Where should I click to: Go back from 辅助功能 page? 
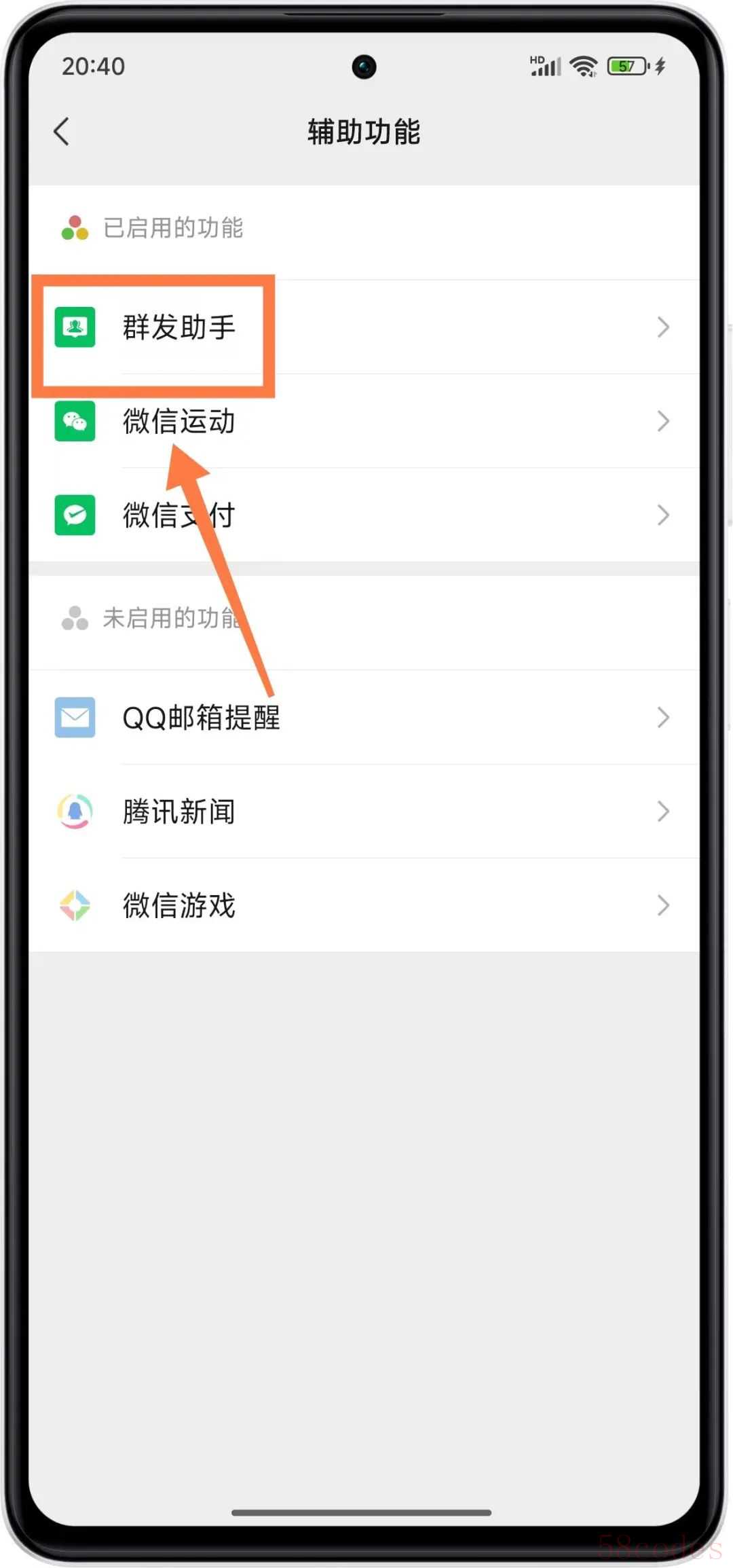(x=62, y=132)
